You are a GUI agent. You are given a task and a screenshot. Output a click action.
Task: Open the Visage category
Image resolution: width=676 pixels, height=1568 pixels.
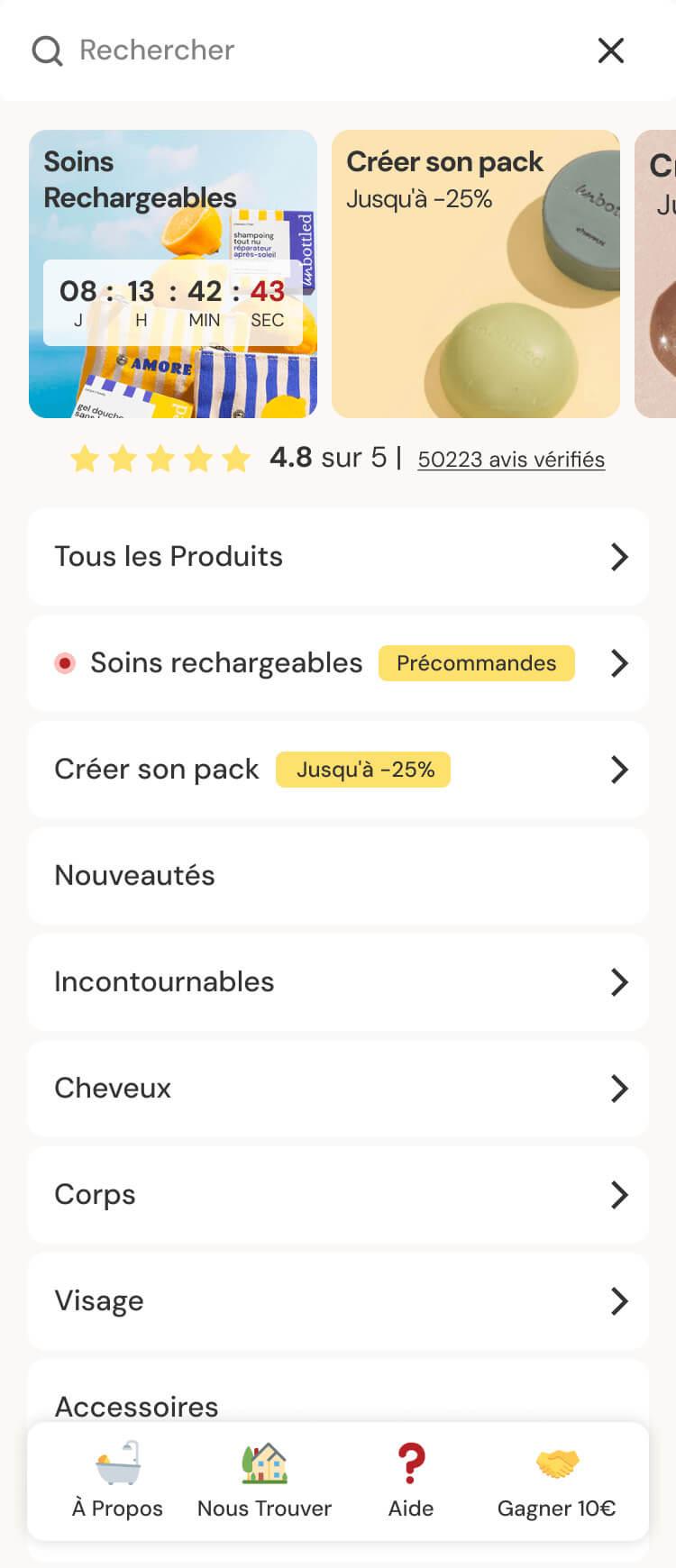coord(619,1301)
